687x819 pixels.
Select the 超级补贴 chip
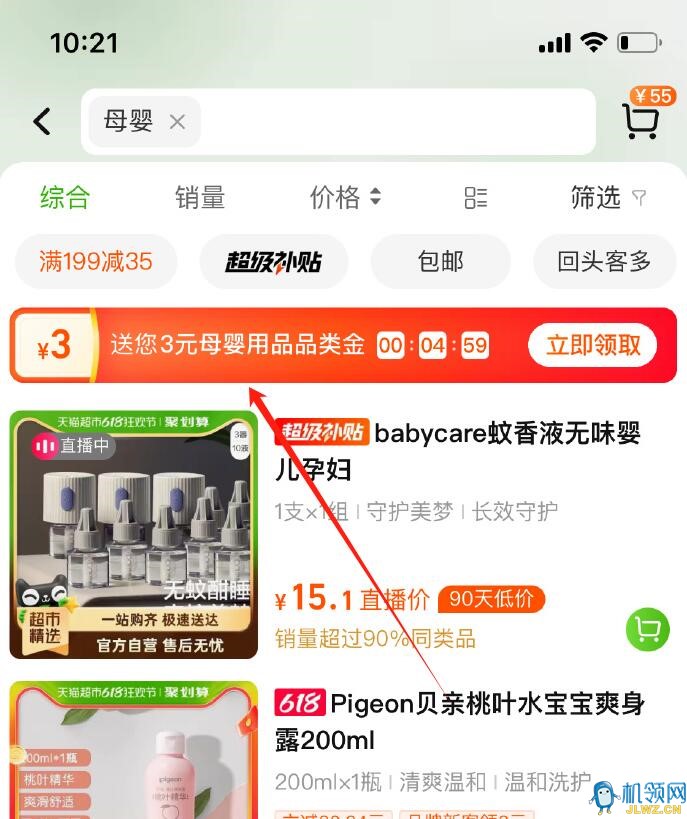(x=273, y=262)
